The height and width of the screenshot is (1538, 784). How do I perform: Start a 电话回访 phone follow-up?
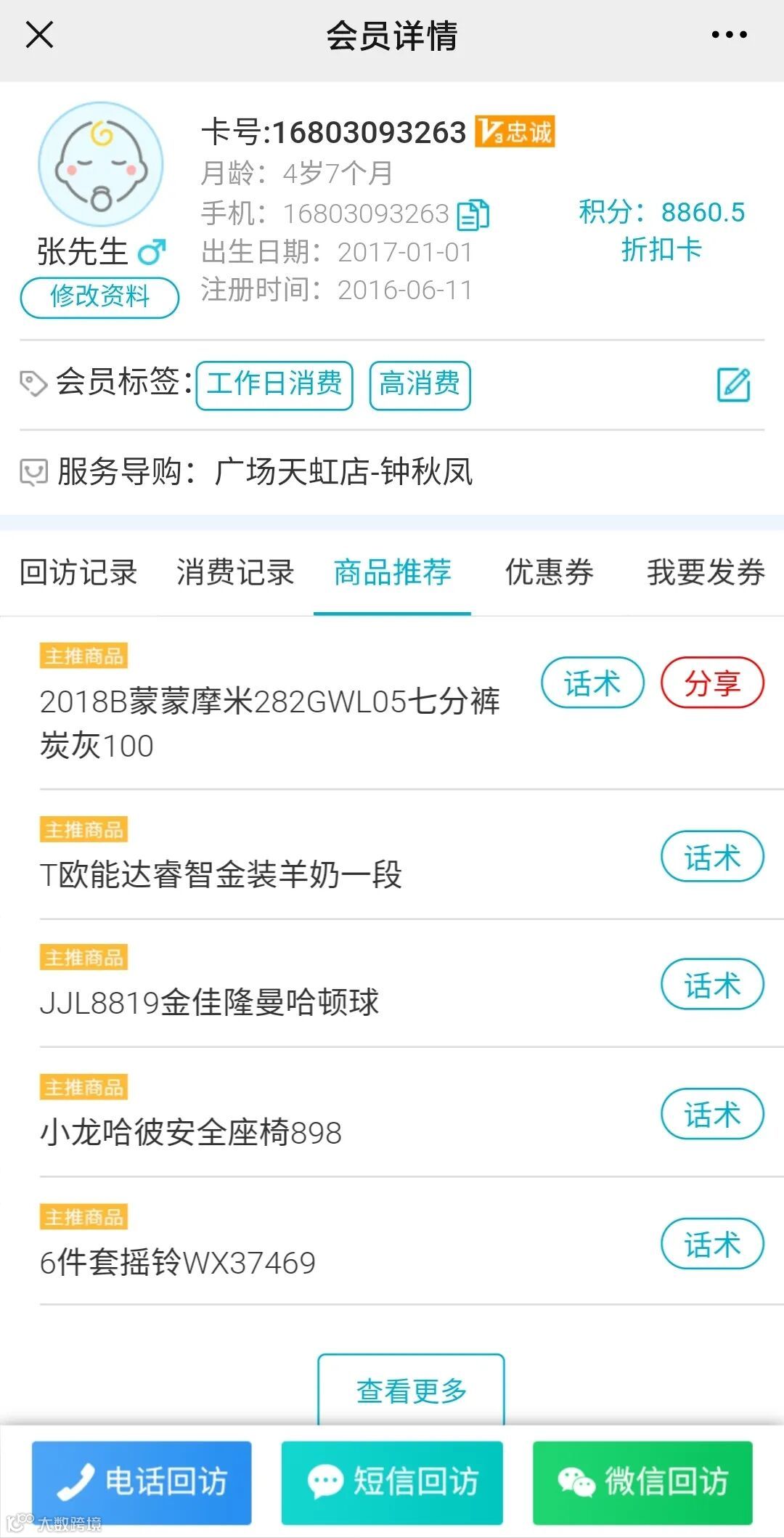click(x=142, y=1481)
